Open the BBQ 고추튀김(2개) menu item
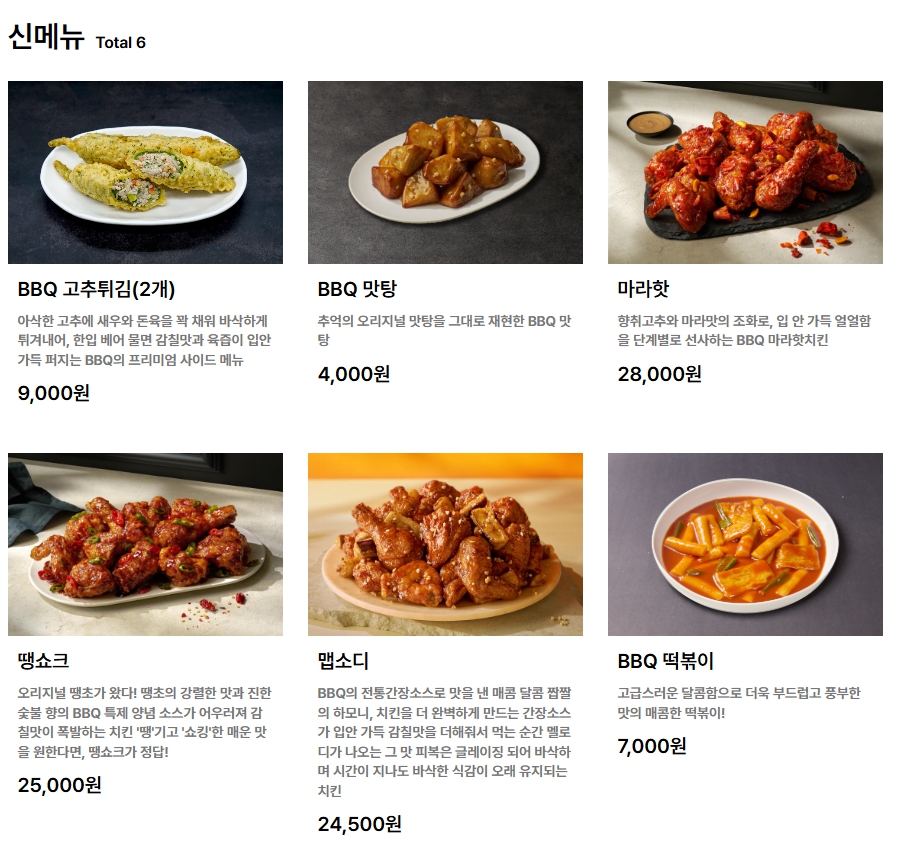901x851 pixels. pyautogui.click(x=145, y=173)
